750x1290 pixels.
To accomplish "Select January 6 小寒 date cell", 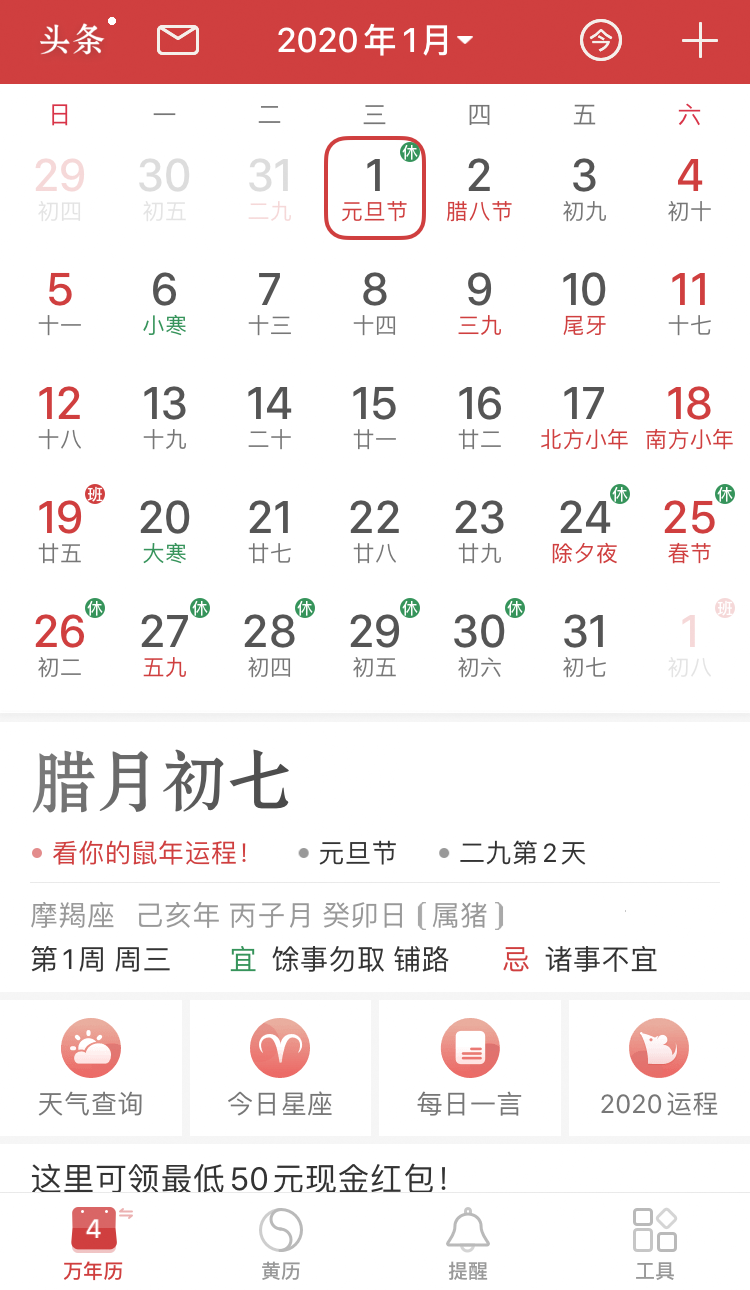I will (x=165, y=301).
